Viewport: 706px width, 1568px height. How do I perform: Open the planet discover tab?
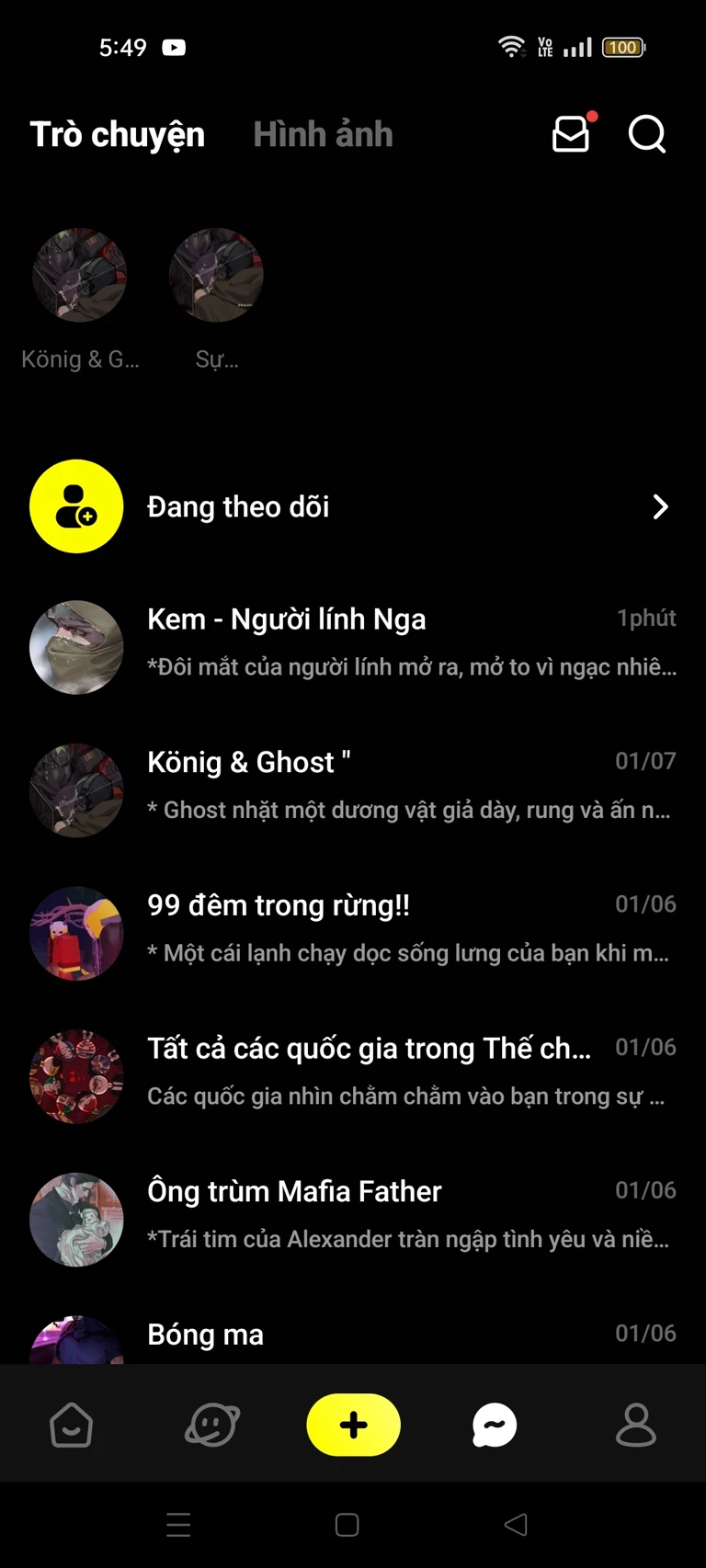point(212,1426)
